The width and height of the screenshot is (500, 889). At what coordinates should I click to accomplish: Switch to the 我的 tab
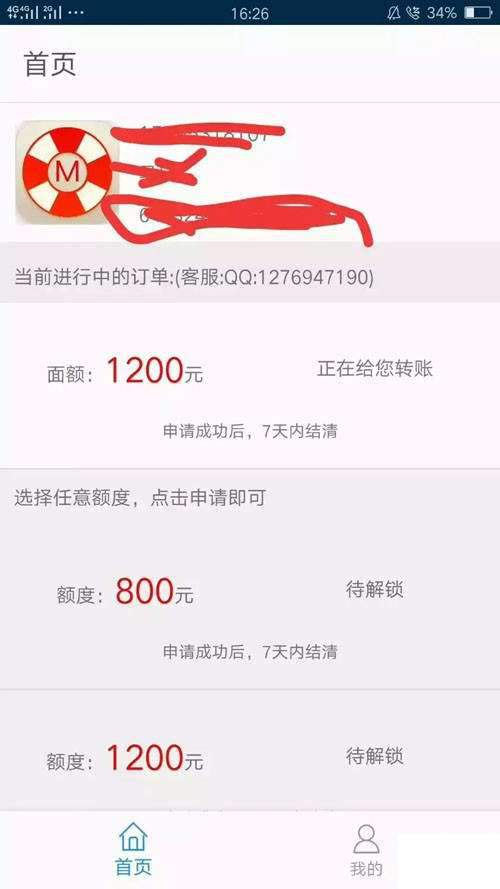pyautogui.click(x=366, y=850)
